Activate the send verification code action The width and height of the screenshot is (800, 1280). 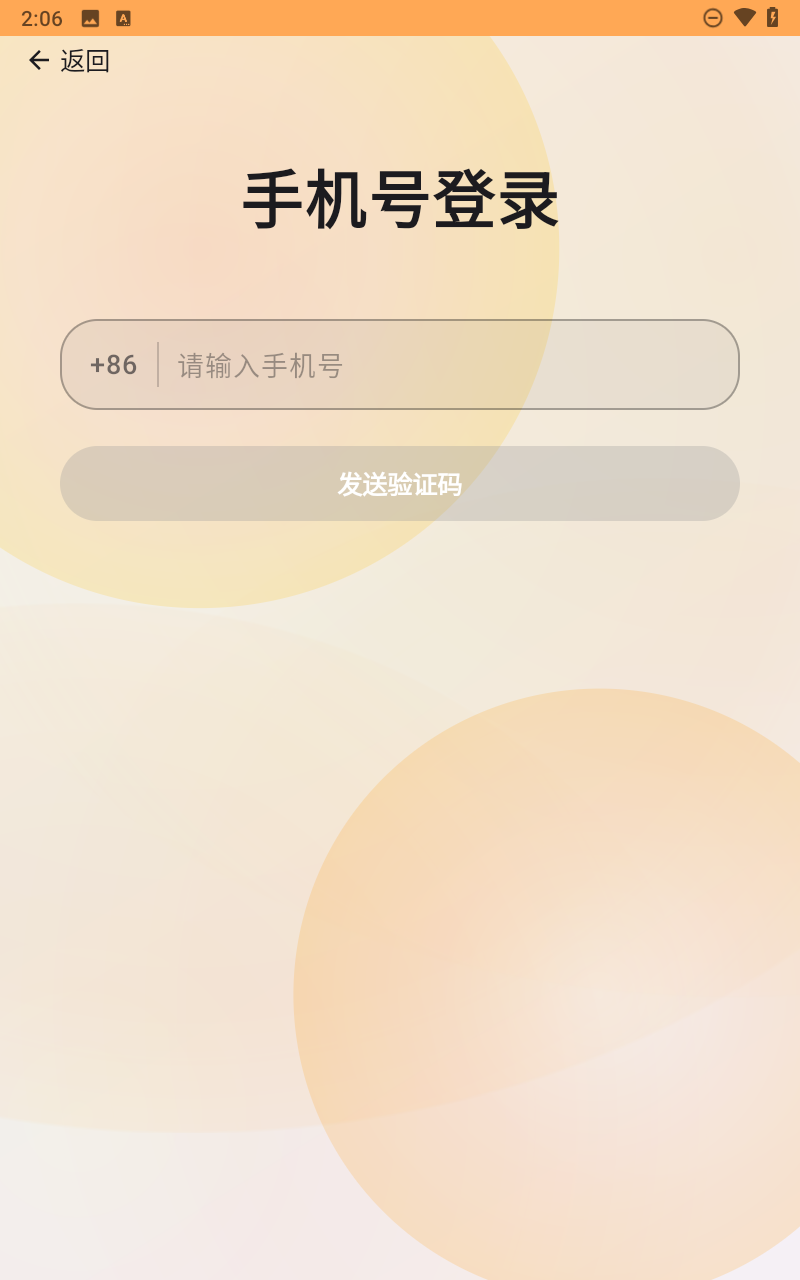coord(400,483)
